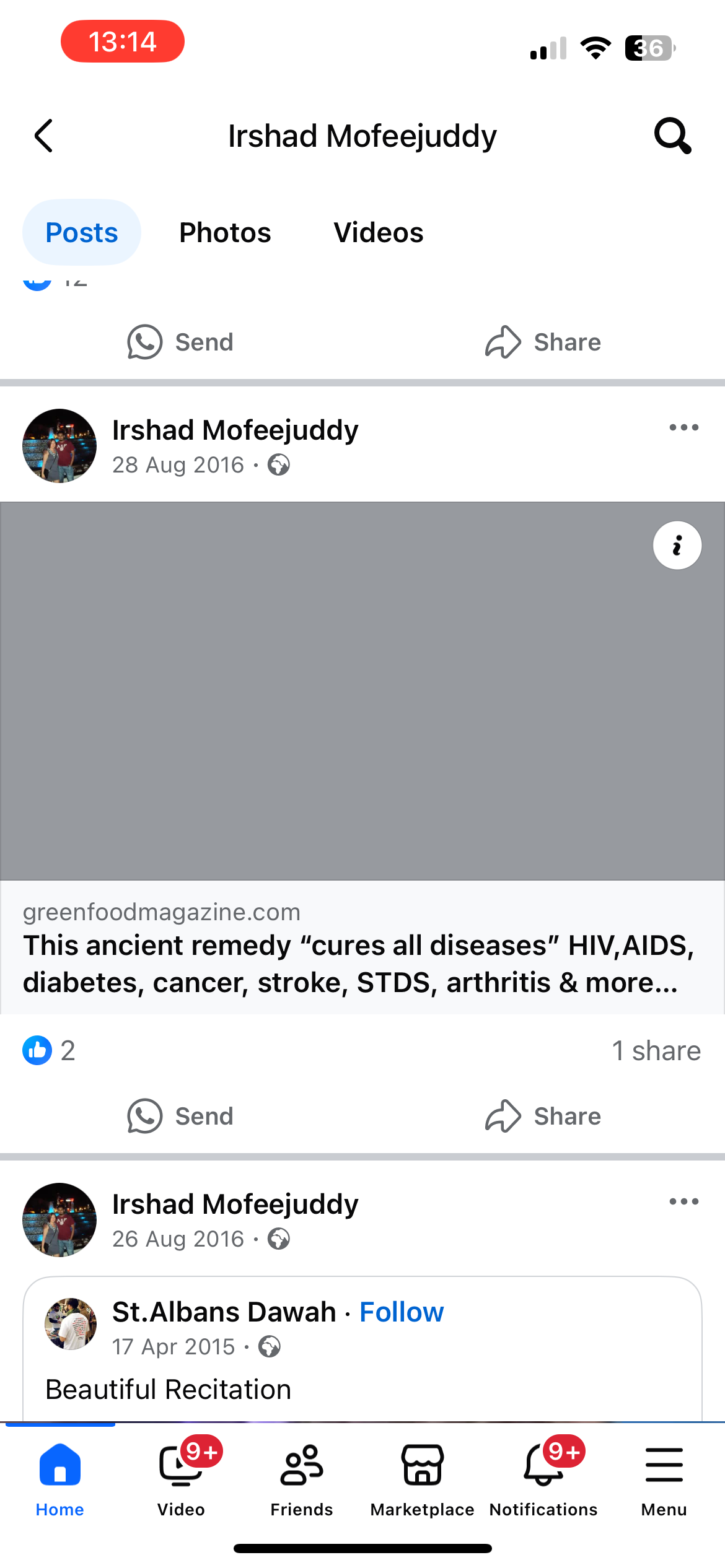Screen dimensions: 725x1568
Task: Open the Friends tab
Action: coord(302,1477)
